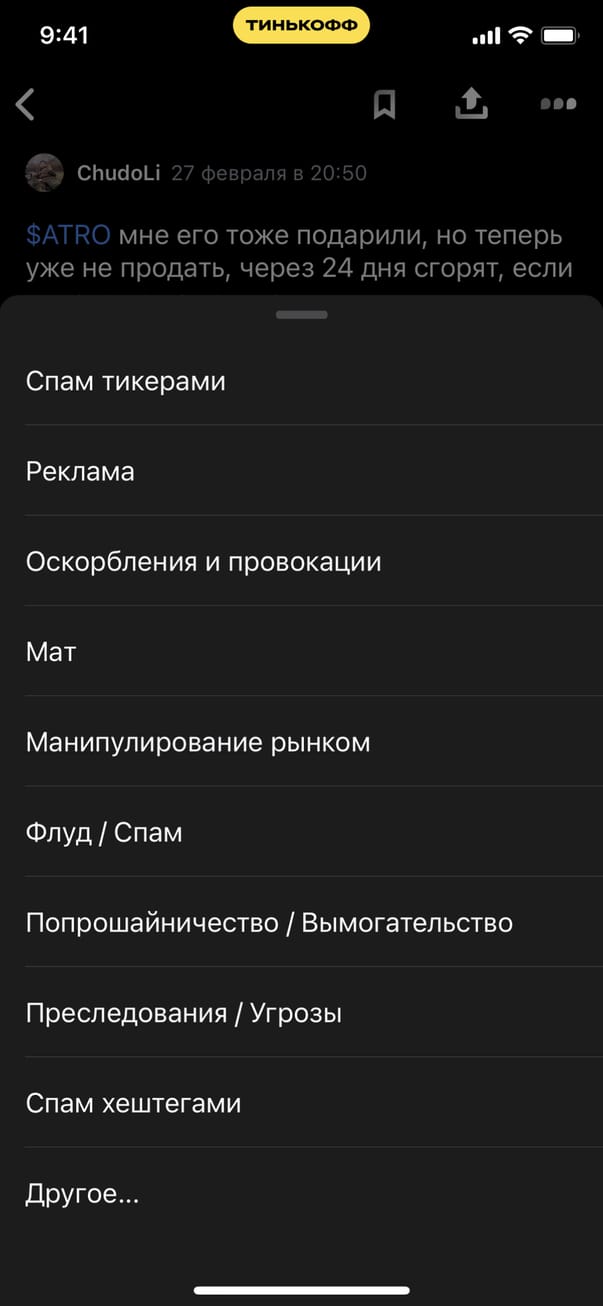
Task: Open Другое... to specify another reason
Action: point(82,1193)
